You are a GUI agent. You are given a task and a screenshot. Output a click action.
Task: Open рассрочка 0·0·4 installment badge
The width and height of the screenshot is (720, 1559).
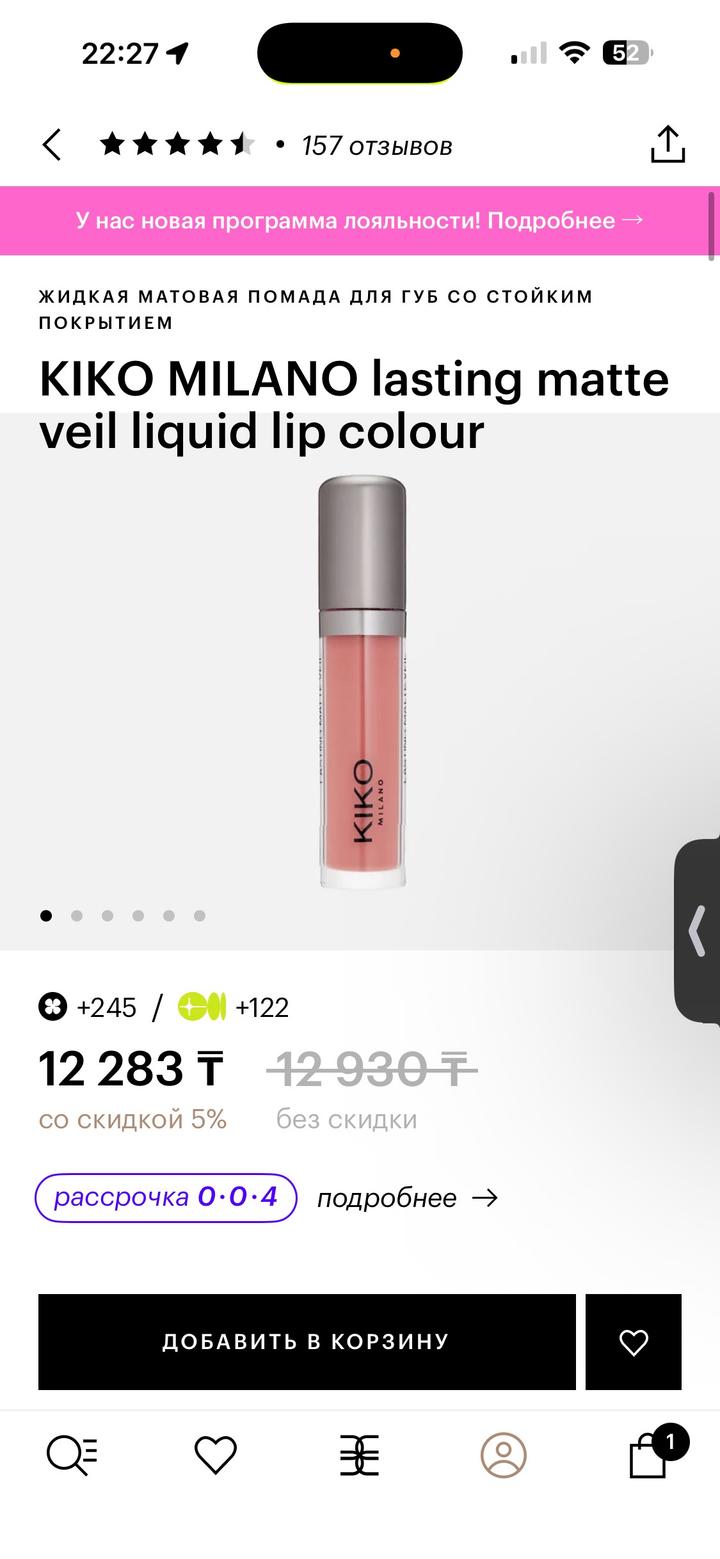(x=166, y=1197)
